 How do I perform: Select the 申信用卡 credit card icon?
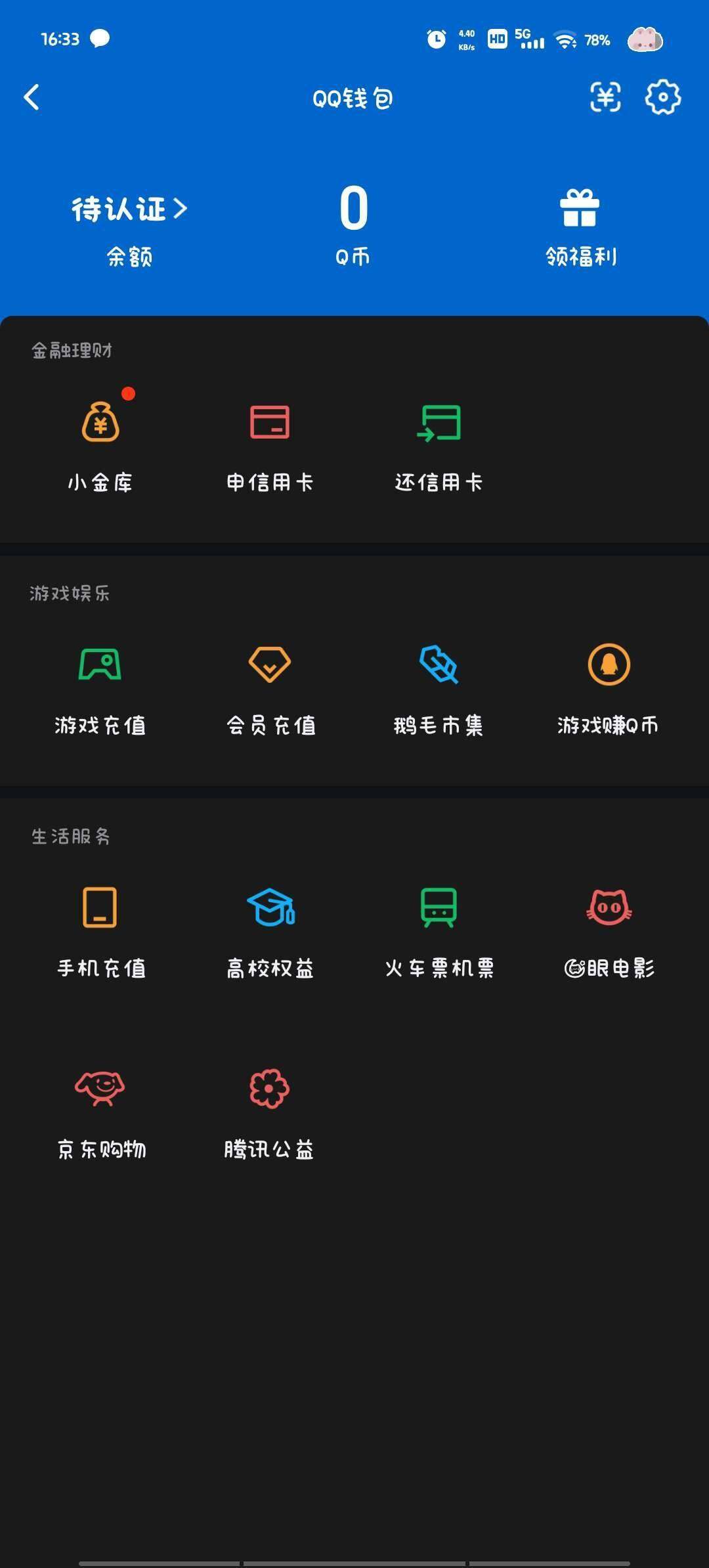point(269,424)
